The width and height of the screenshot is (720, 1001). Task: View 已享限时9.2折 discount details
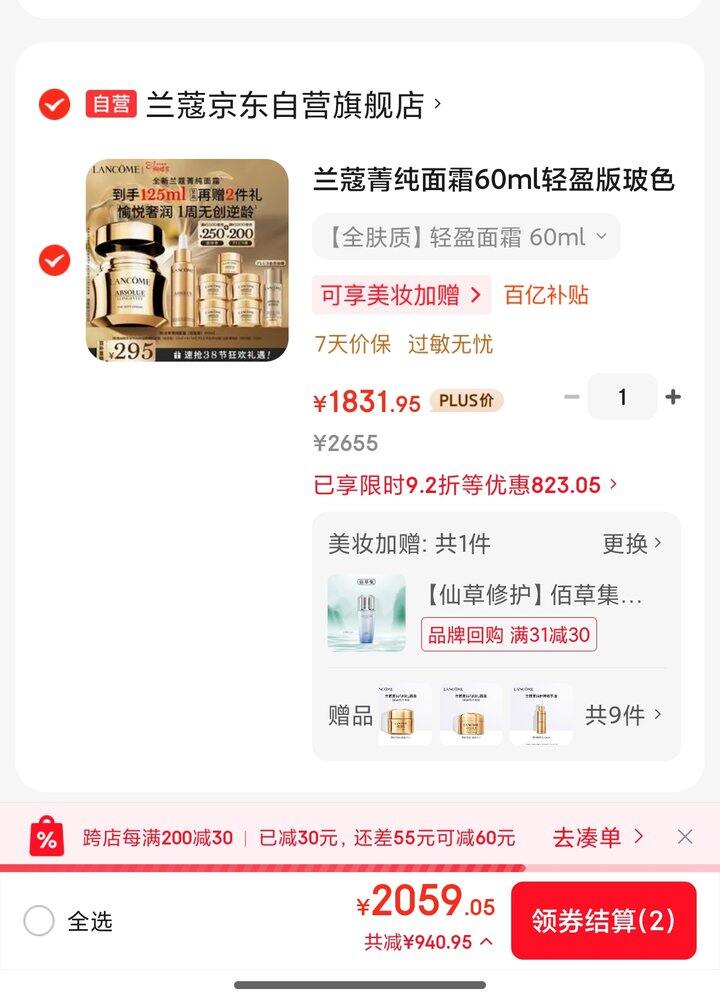coord(466,486)
